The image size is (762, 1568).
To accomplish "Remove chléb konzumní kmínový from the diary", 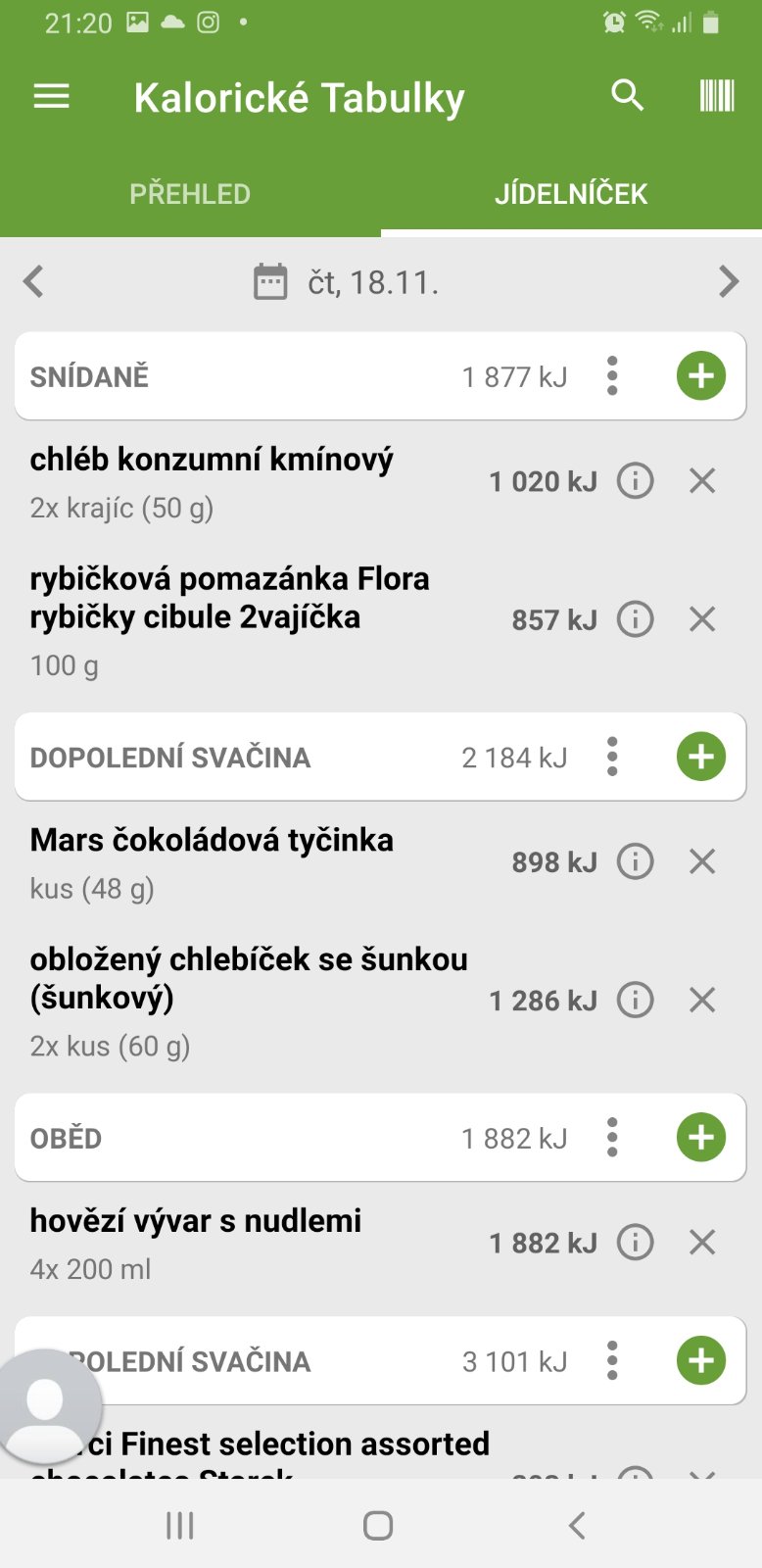I will click(702, 481).
